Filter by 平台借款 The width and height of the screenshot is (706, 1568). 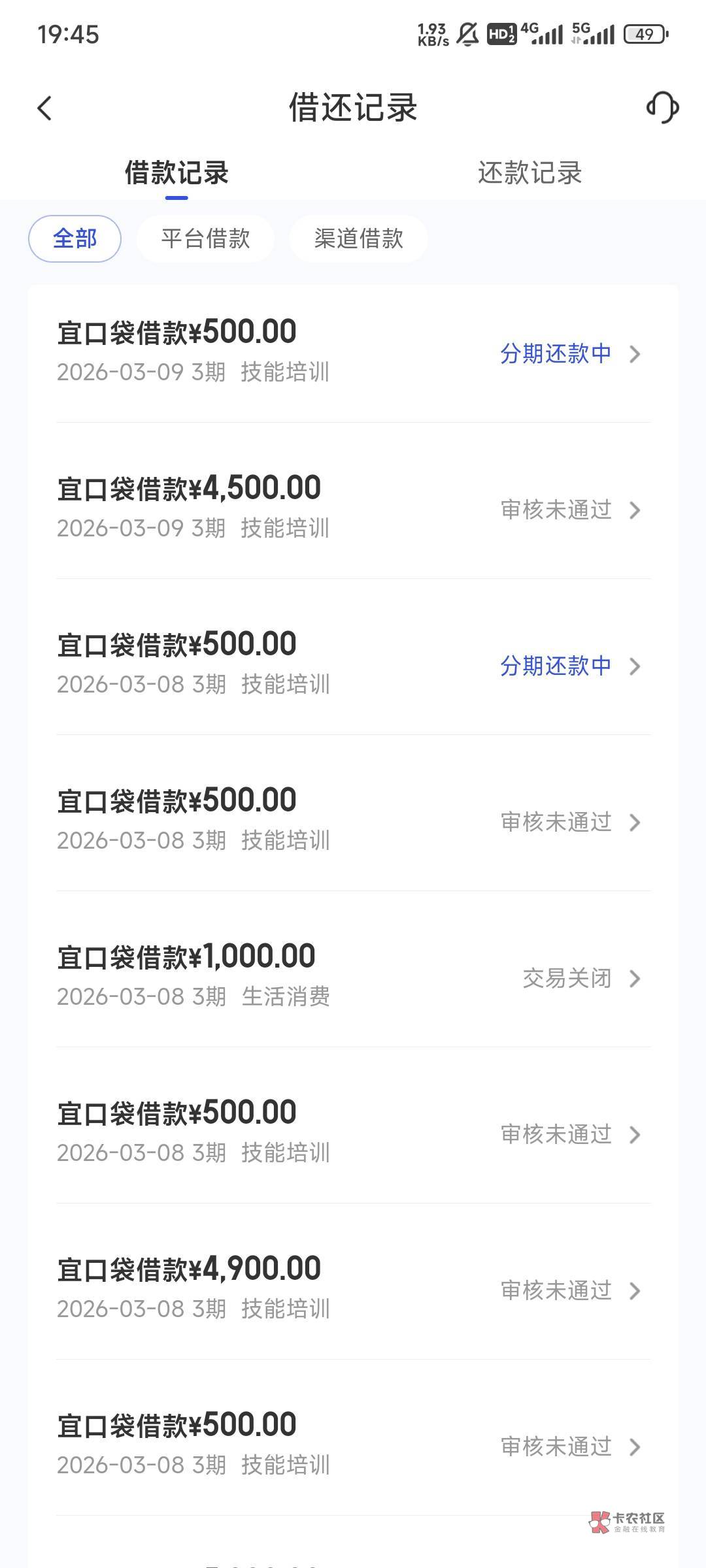[205, 238]
